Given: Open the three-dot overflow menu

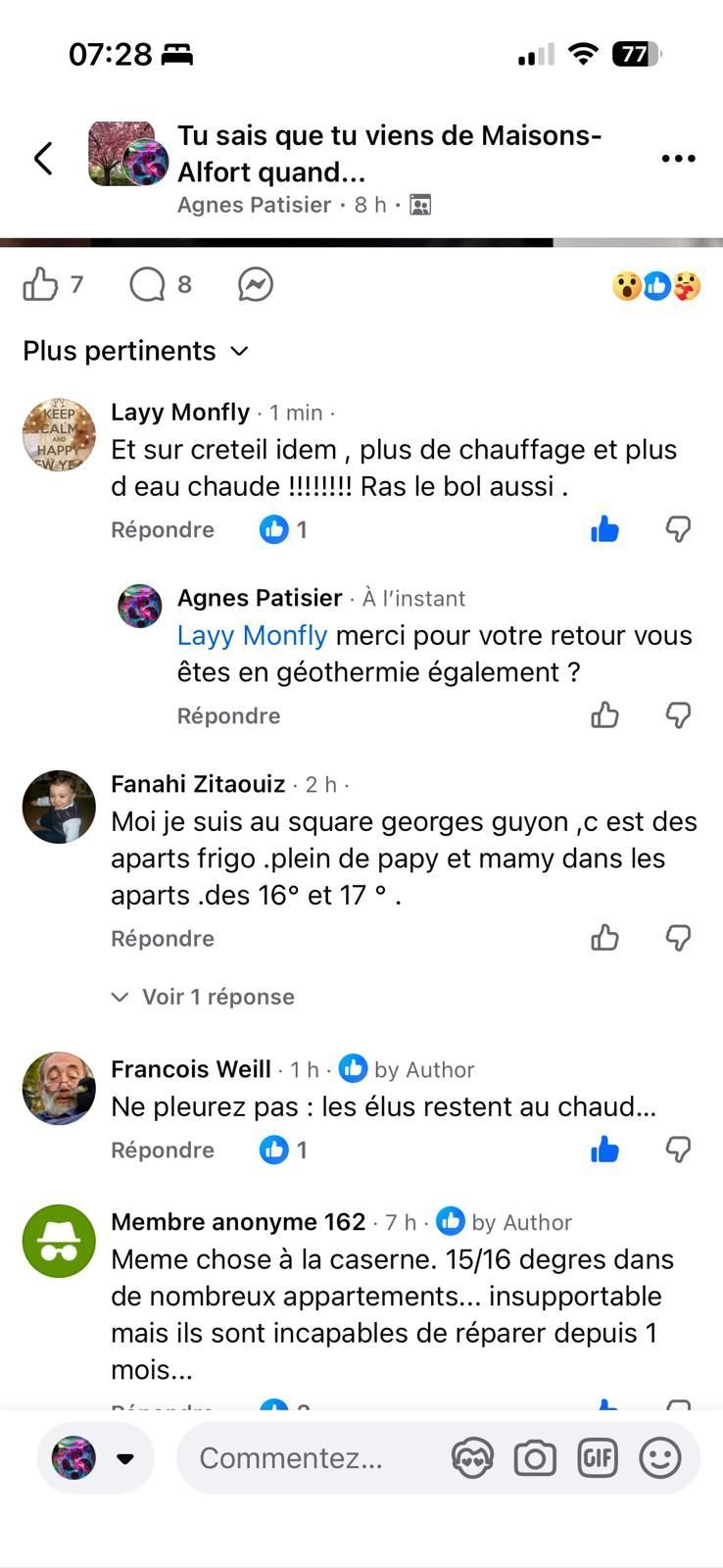Looking at the screenshot, I should [678, 158].
